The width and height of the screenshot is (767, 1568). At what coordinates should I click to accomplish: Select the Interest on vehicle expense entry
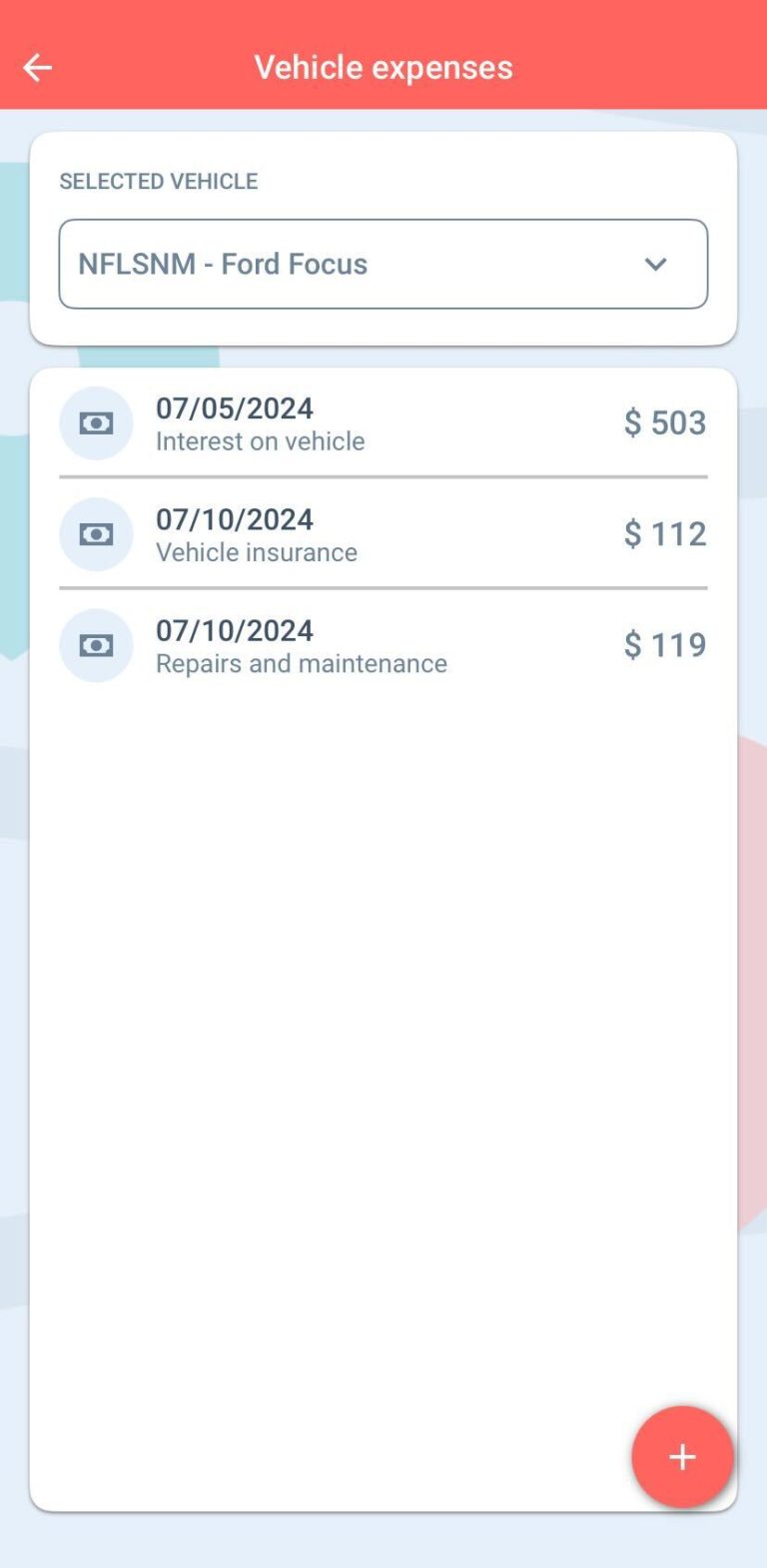pos(383,423)
